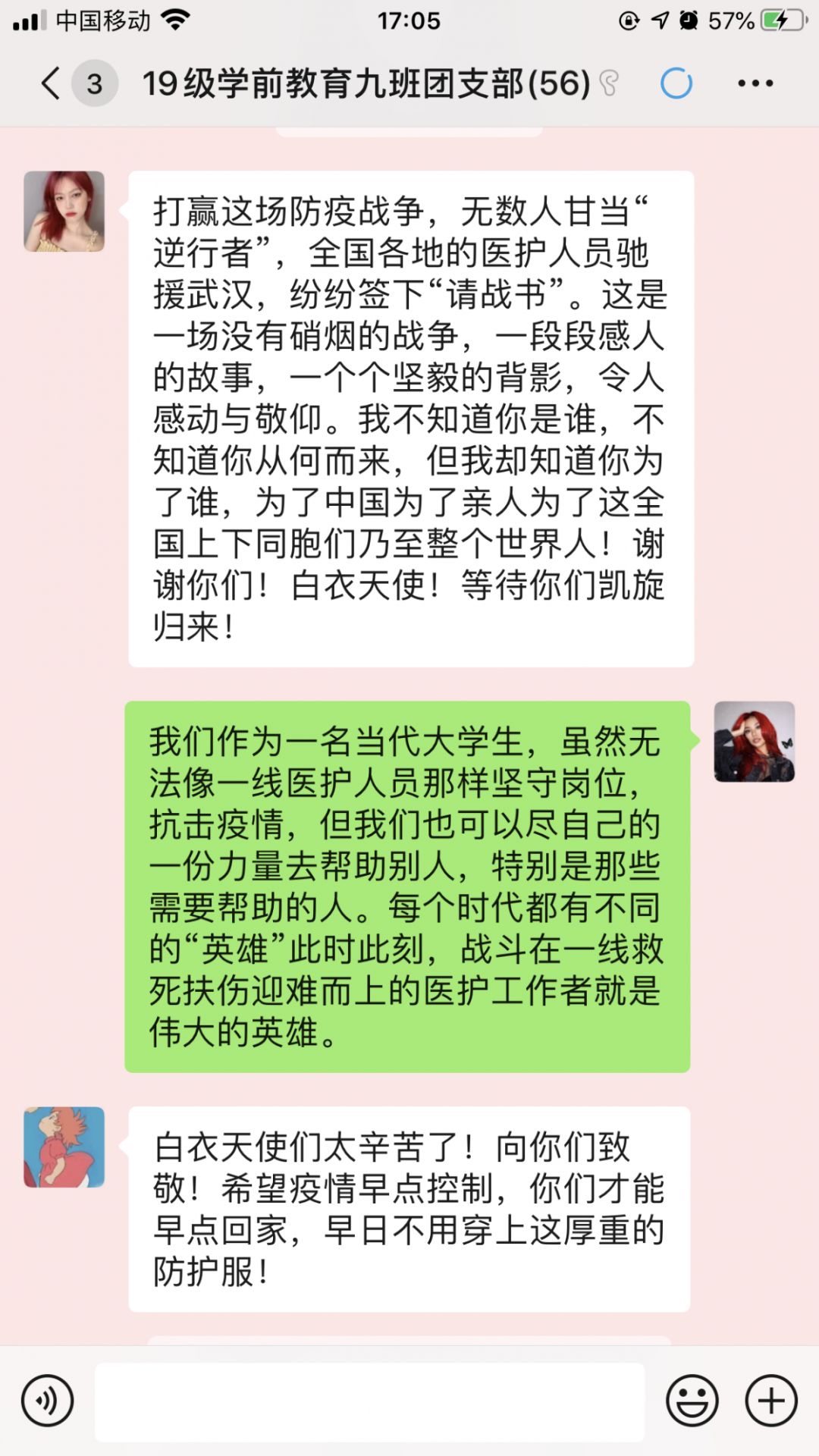Switch to voice message input
Screen dimensions: 819x1456
pos(48,1401)
